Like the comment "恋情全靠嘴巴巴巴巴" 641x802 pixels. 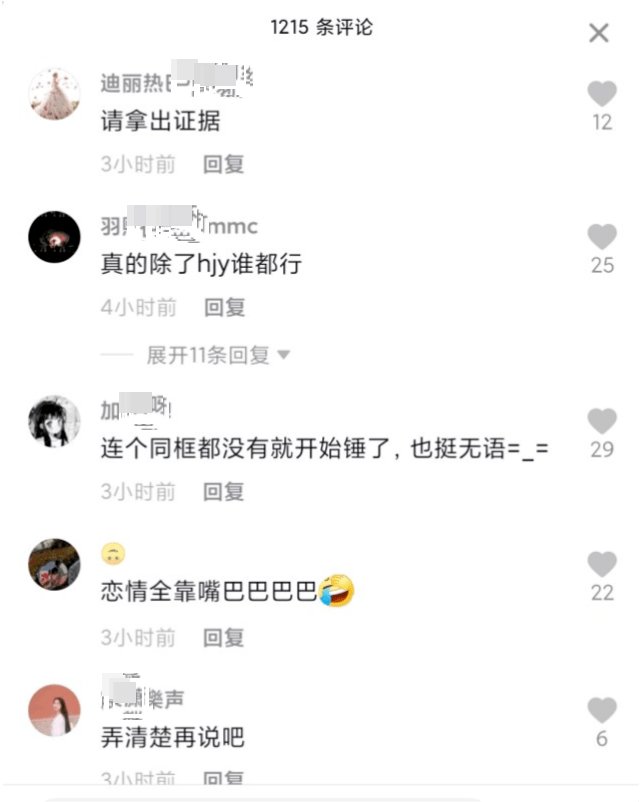(601, 563)
